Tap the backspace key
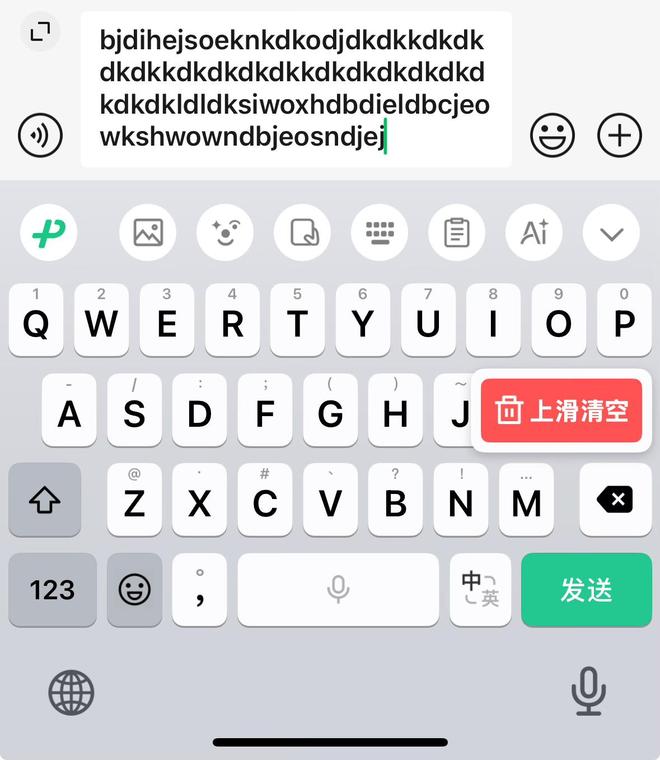 613,500
